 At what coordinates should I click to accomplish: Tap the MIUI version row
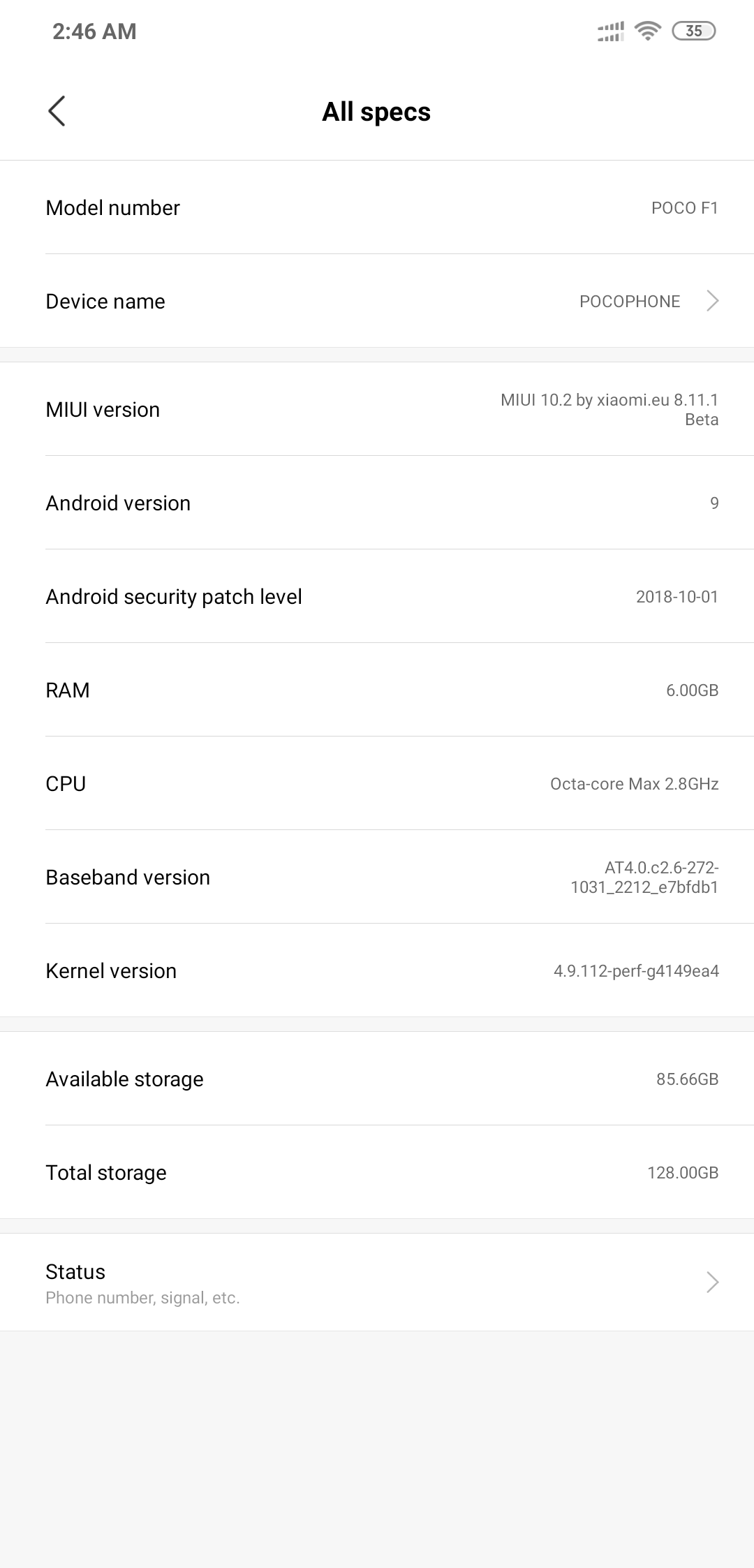click(377, 409)
